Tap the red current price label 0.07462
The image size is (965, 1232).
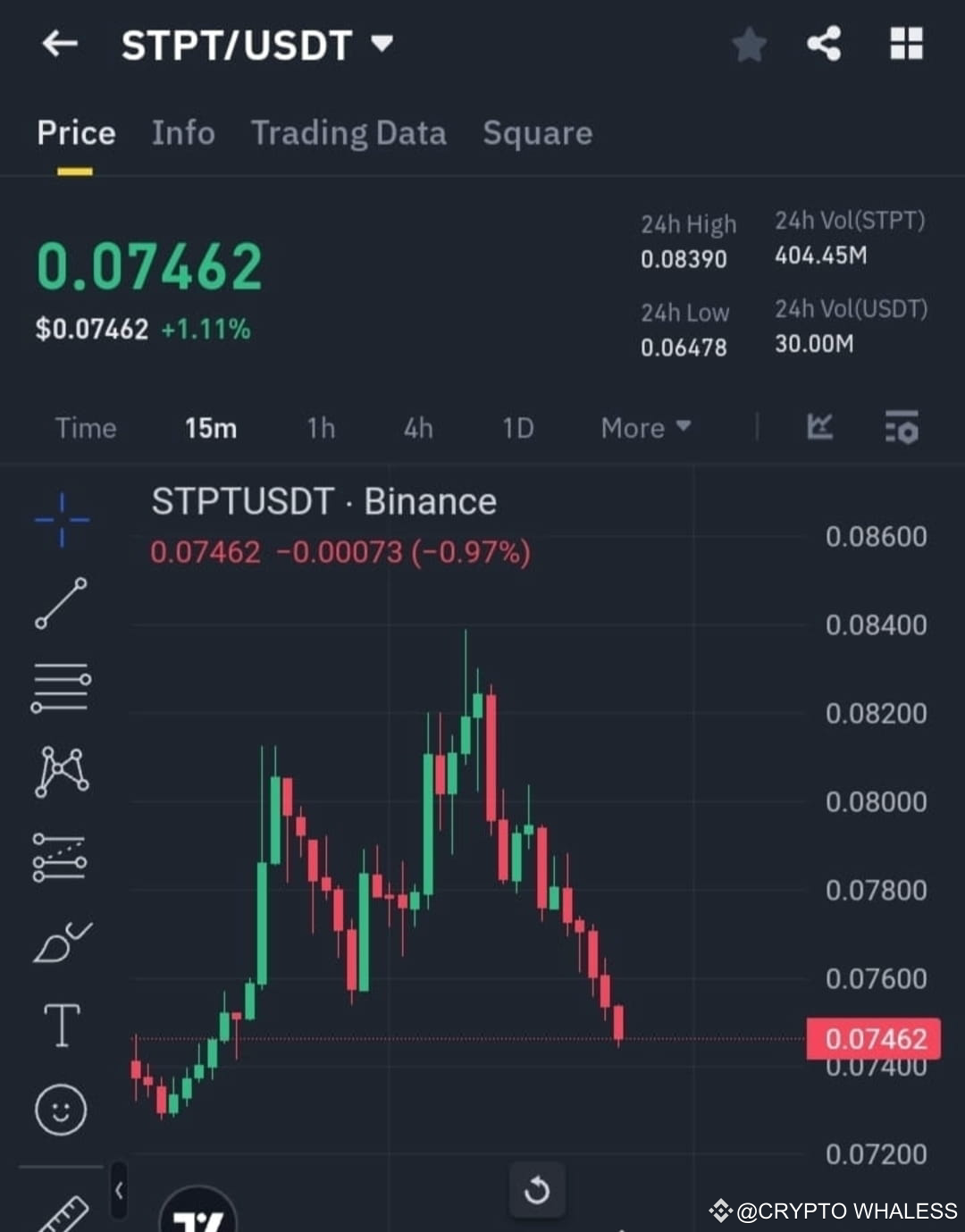874,1037
